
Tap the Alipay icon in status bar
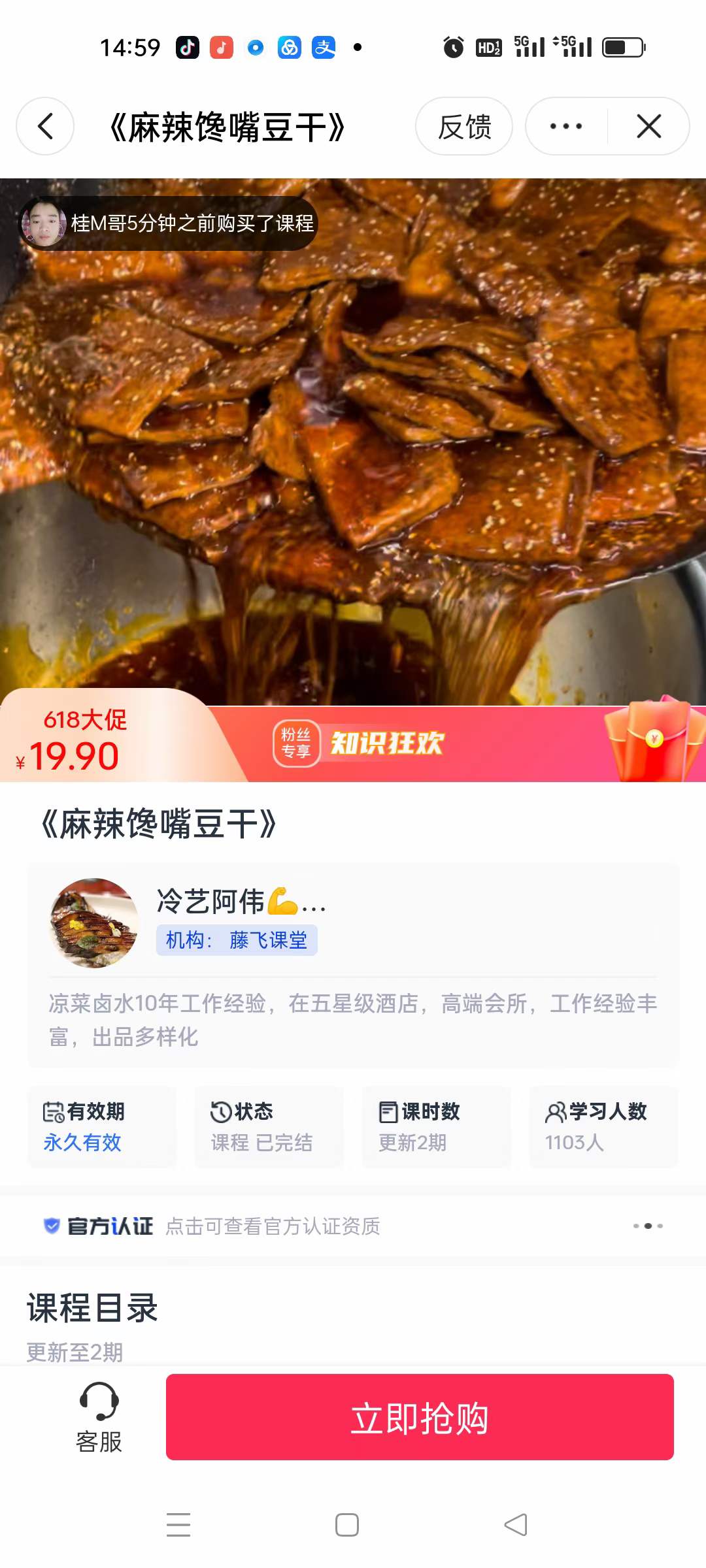(x=324, y=47)
